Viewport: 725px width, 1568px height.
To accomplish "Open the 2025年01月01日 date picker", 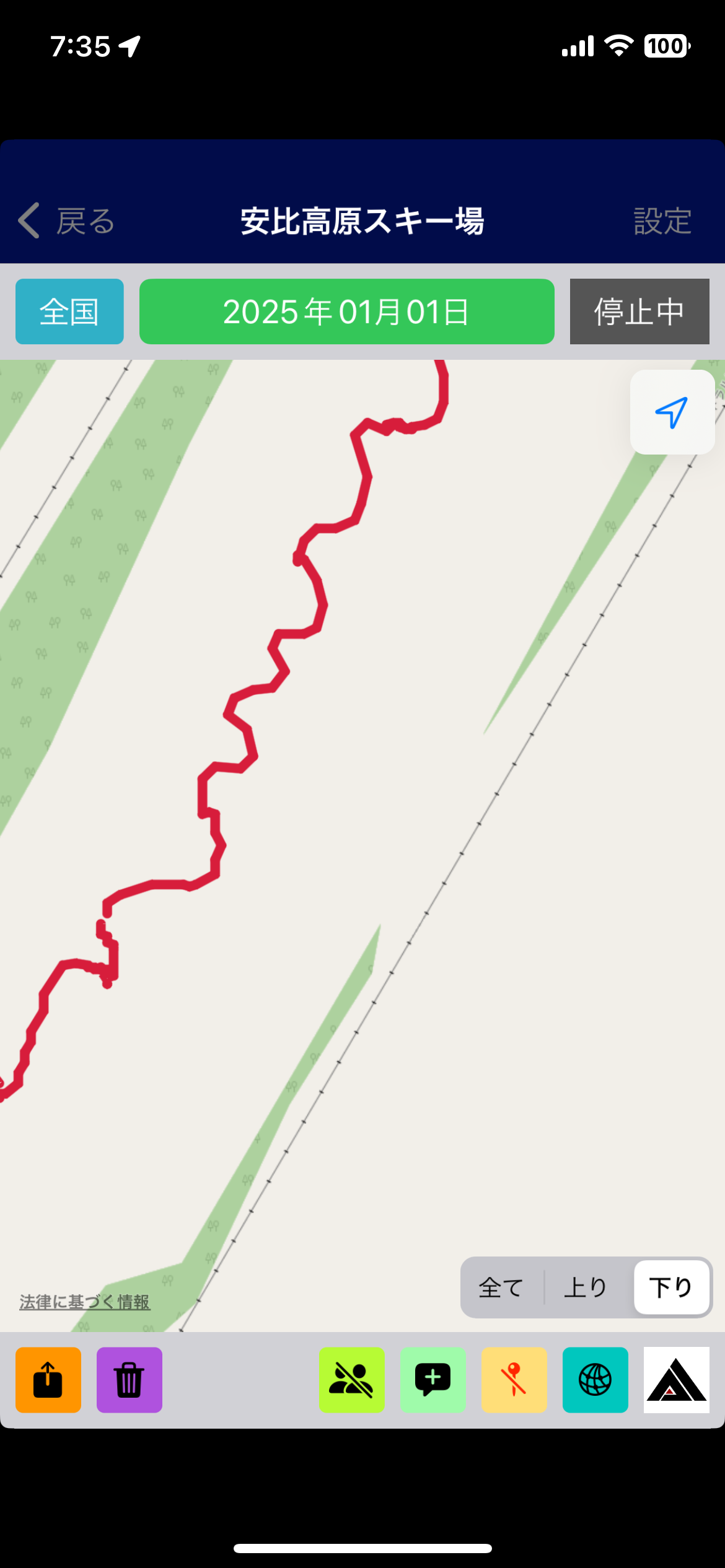I will pos(346,311).
